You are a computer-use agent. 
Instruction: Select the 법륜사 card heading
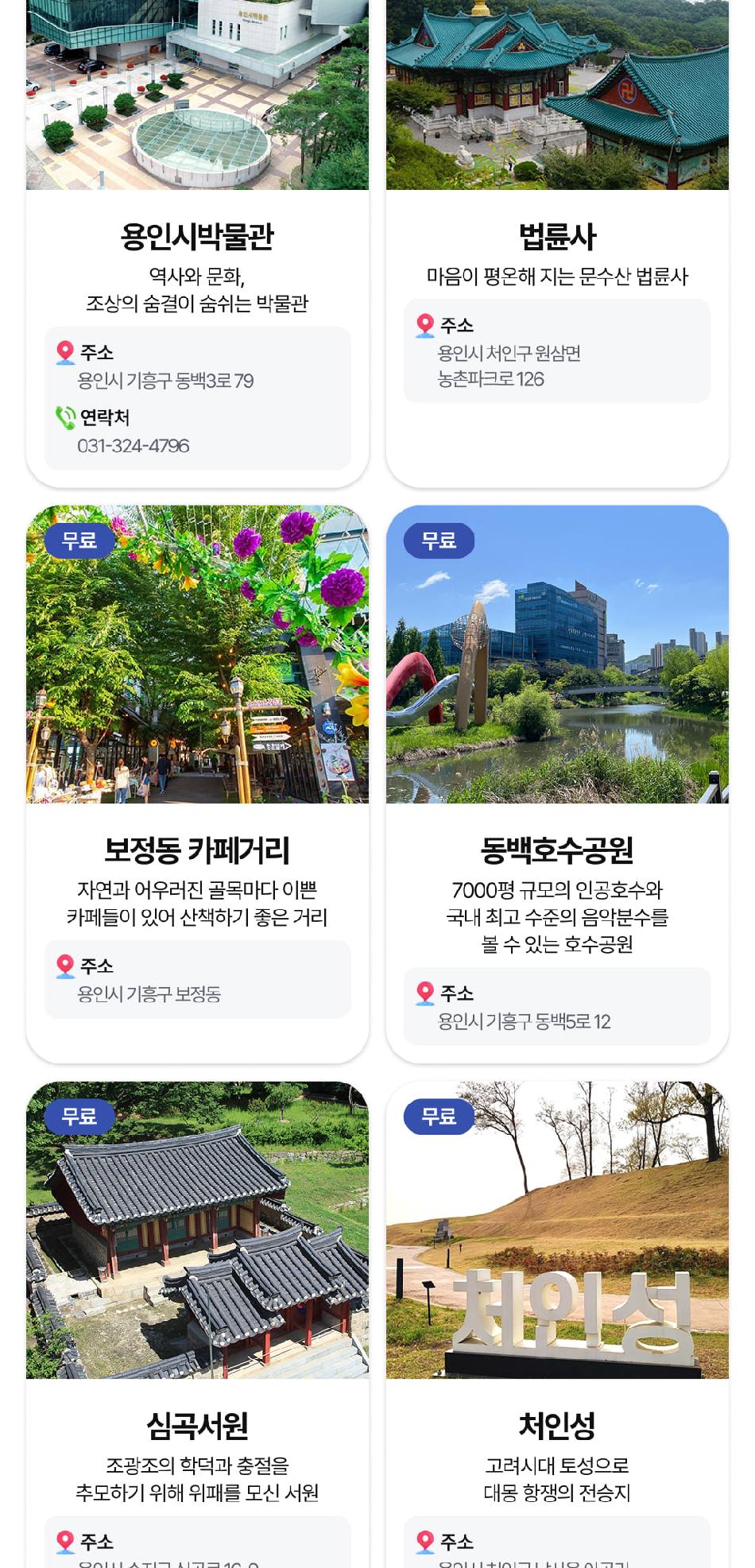pos(558,234)
